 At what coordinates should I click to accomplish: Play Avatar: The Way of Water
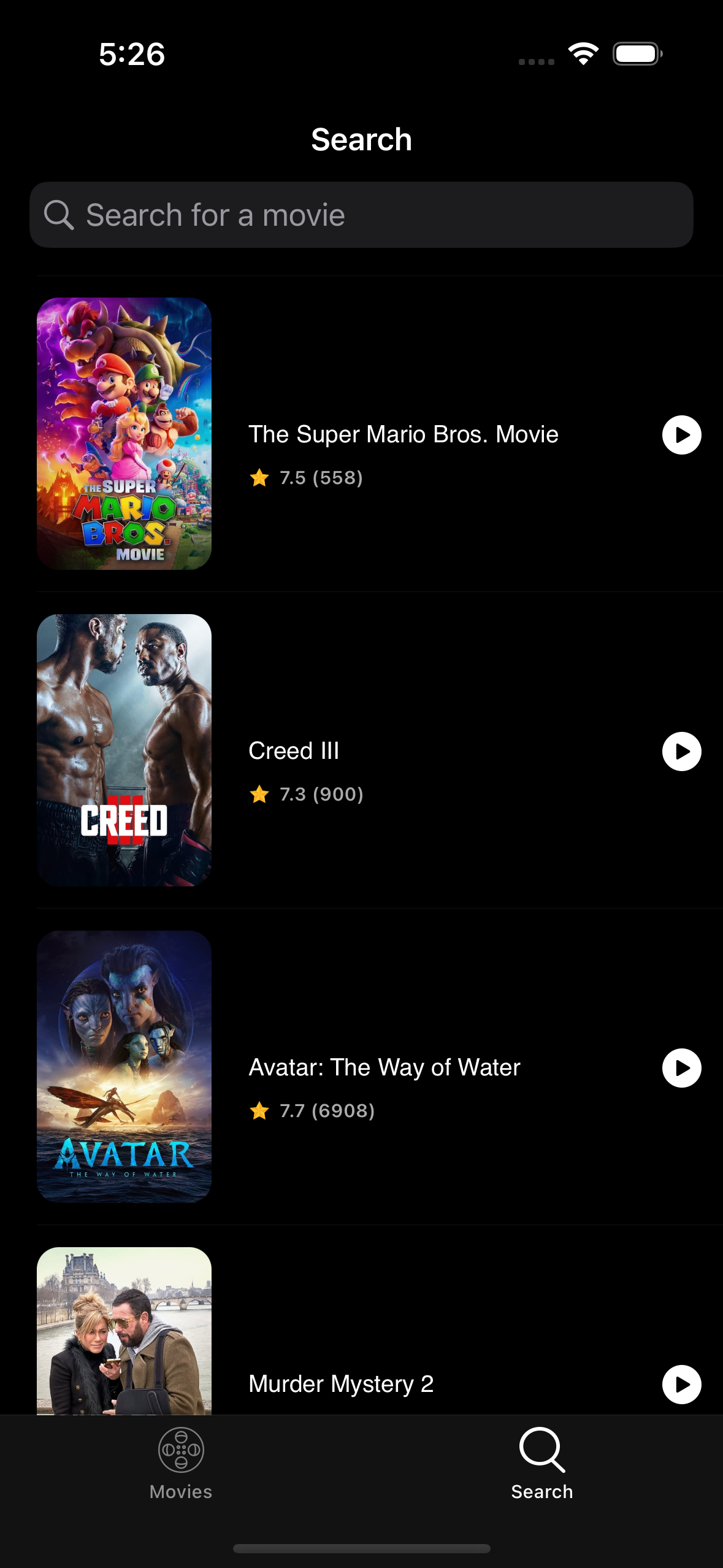tap(681, 1067)
